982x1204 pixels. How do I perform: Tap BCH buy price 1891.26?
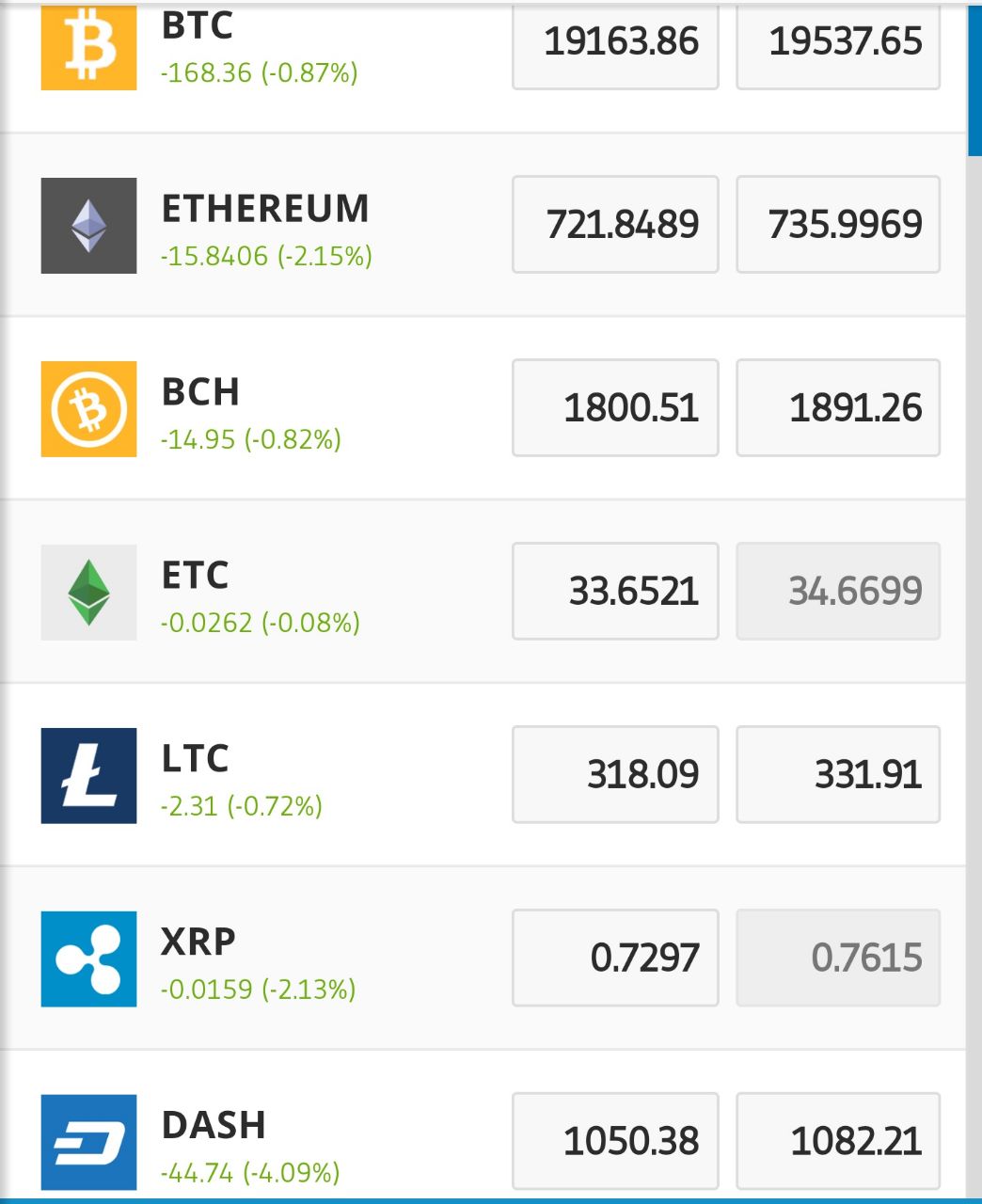(838, 408)
